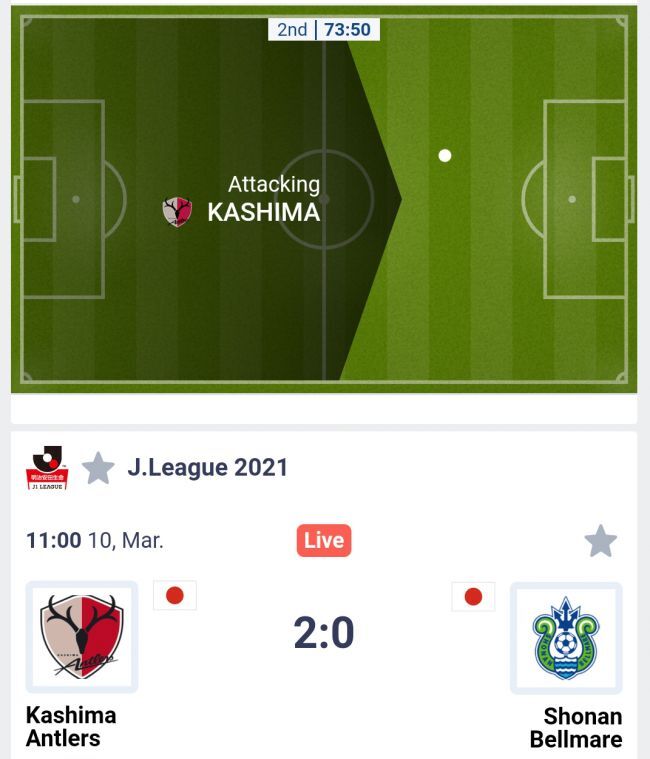This screenshot has width=650, height=759.
Task: Open the Kashima Antlers team page
Action: (x=81, y=637)
